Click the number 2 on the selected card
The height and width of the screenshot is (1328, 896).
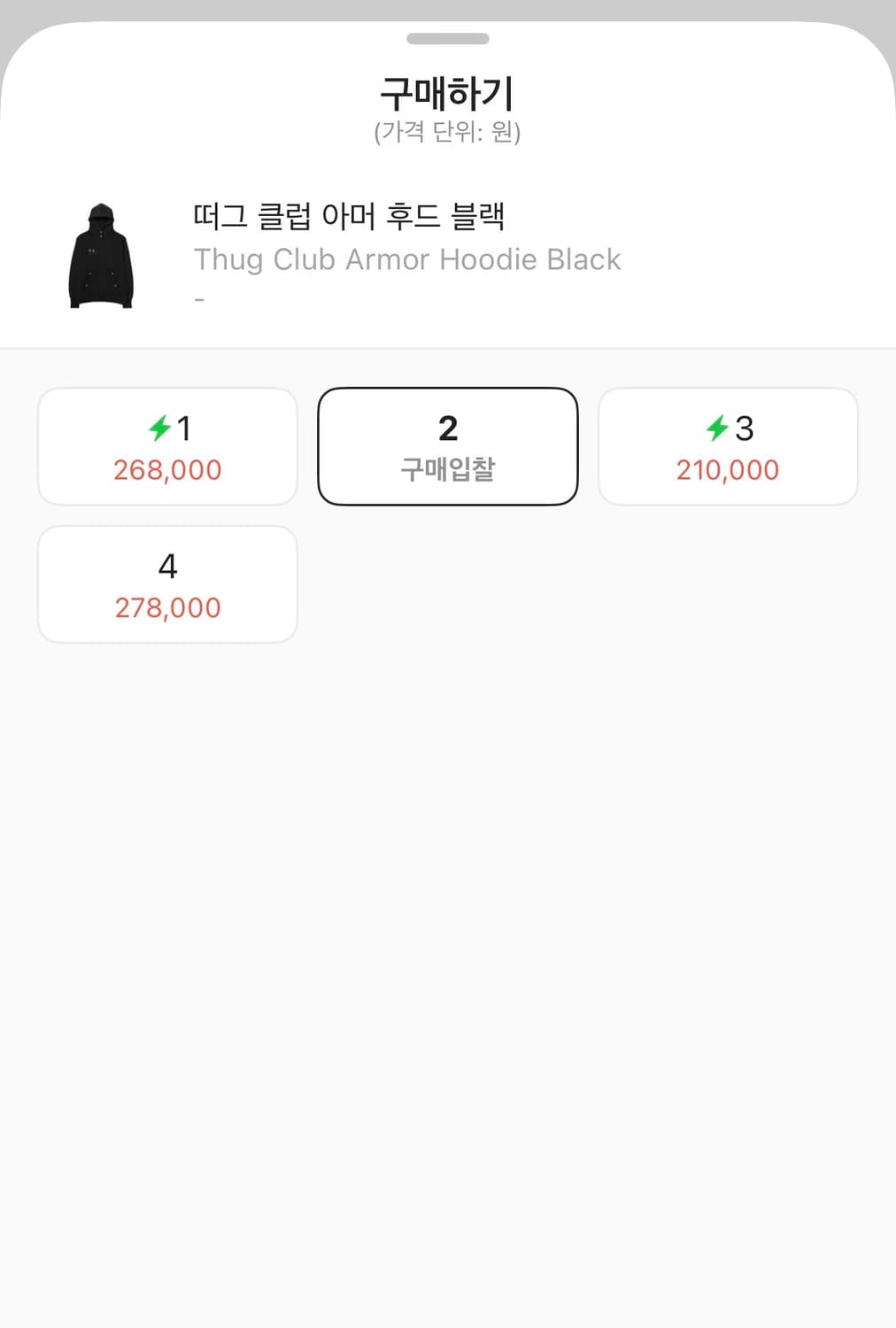(447, 429)
